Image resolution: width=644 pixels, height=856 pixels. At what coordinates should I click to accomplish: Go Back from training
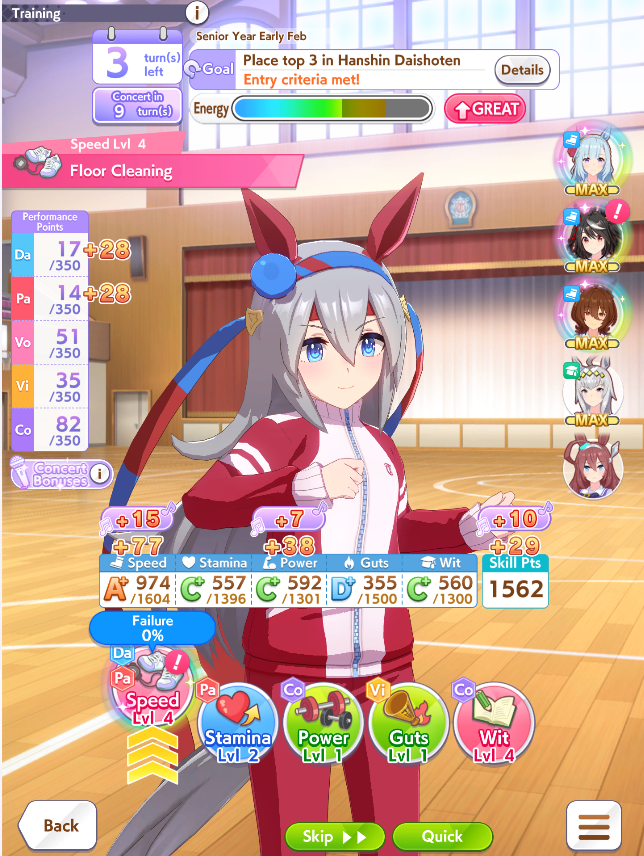pos(58,825)
